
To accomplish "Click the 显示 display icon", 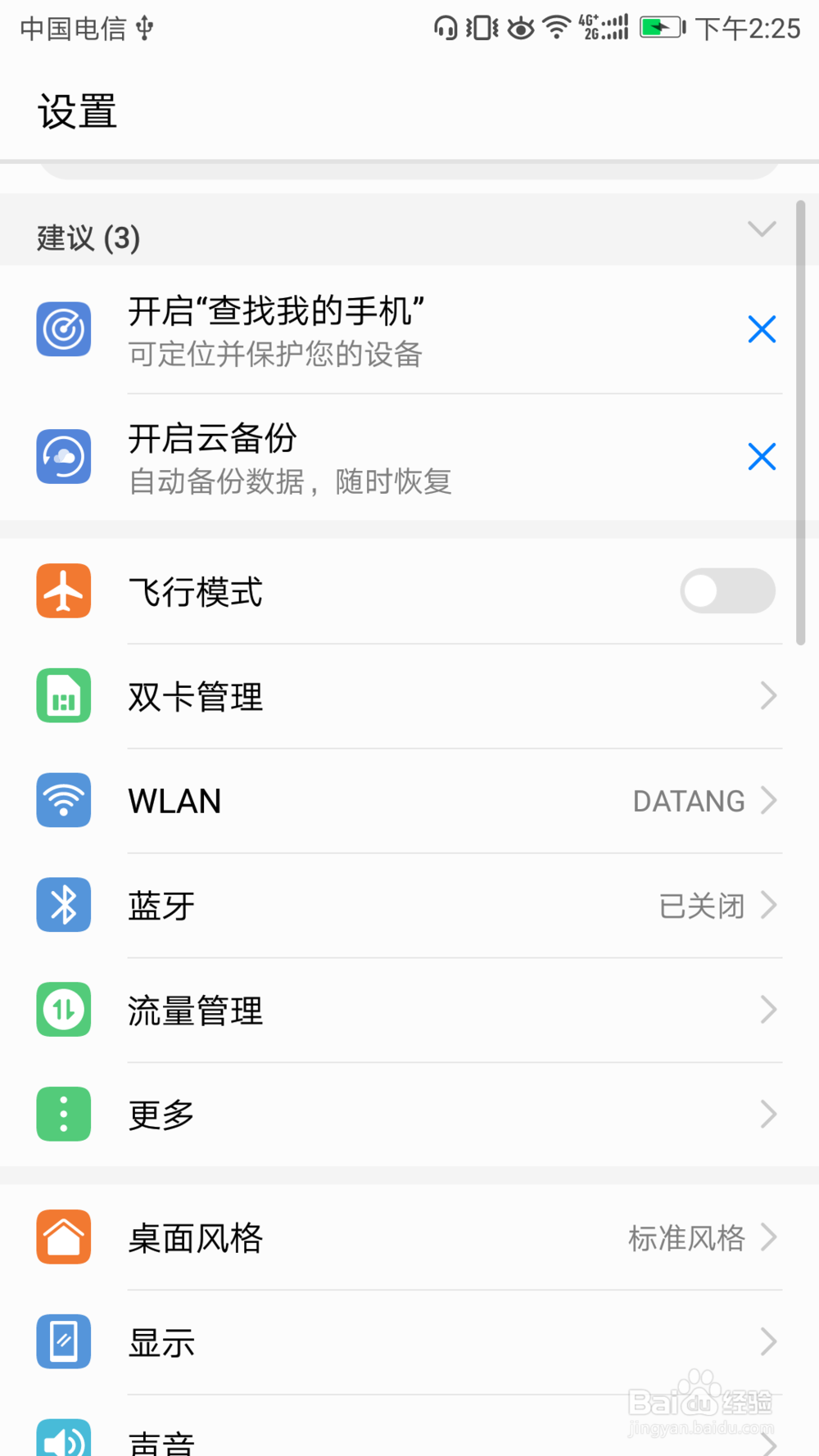I will pyautogui.click(x=63, y=1342).
